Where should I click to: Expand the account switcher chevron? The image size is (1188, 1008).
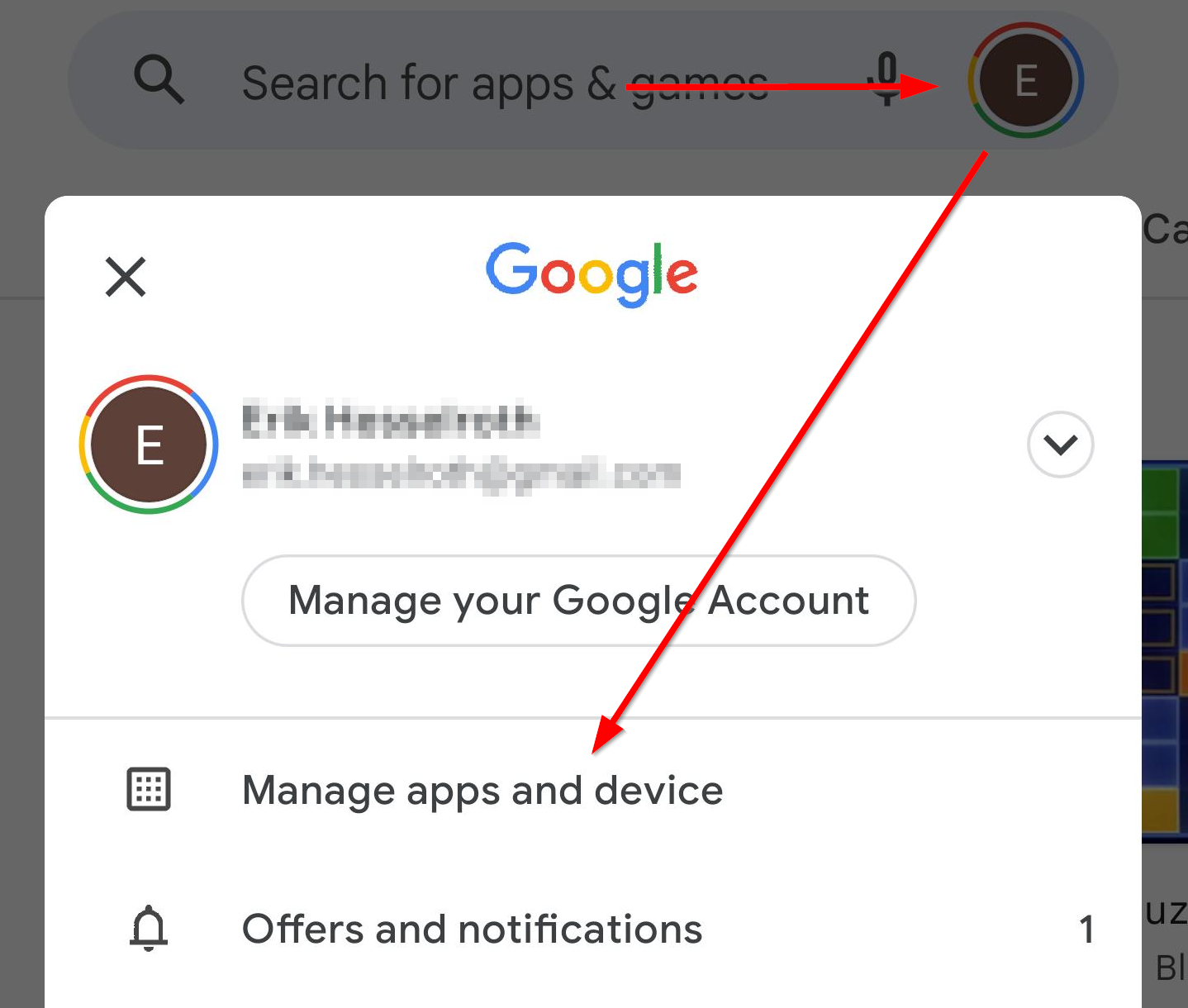1060,445
